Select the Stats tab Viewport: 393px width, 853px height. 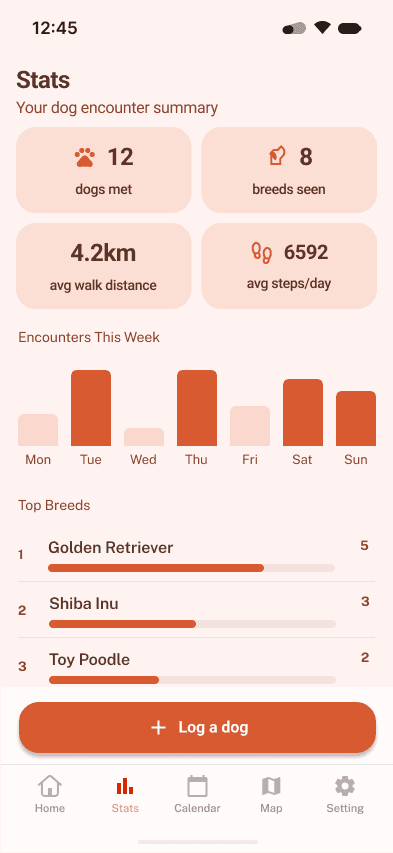click(x=125, y=795)
